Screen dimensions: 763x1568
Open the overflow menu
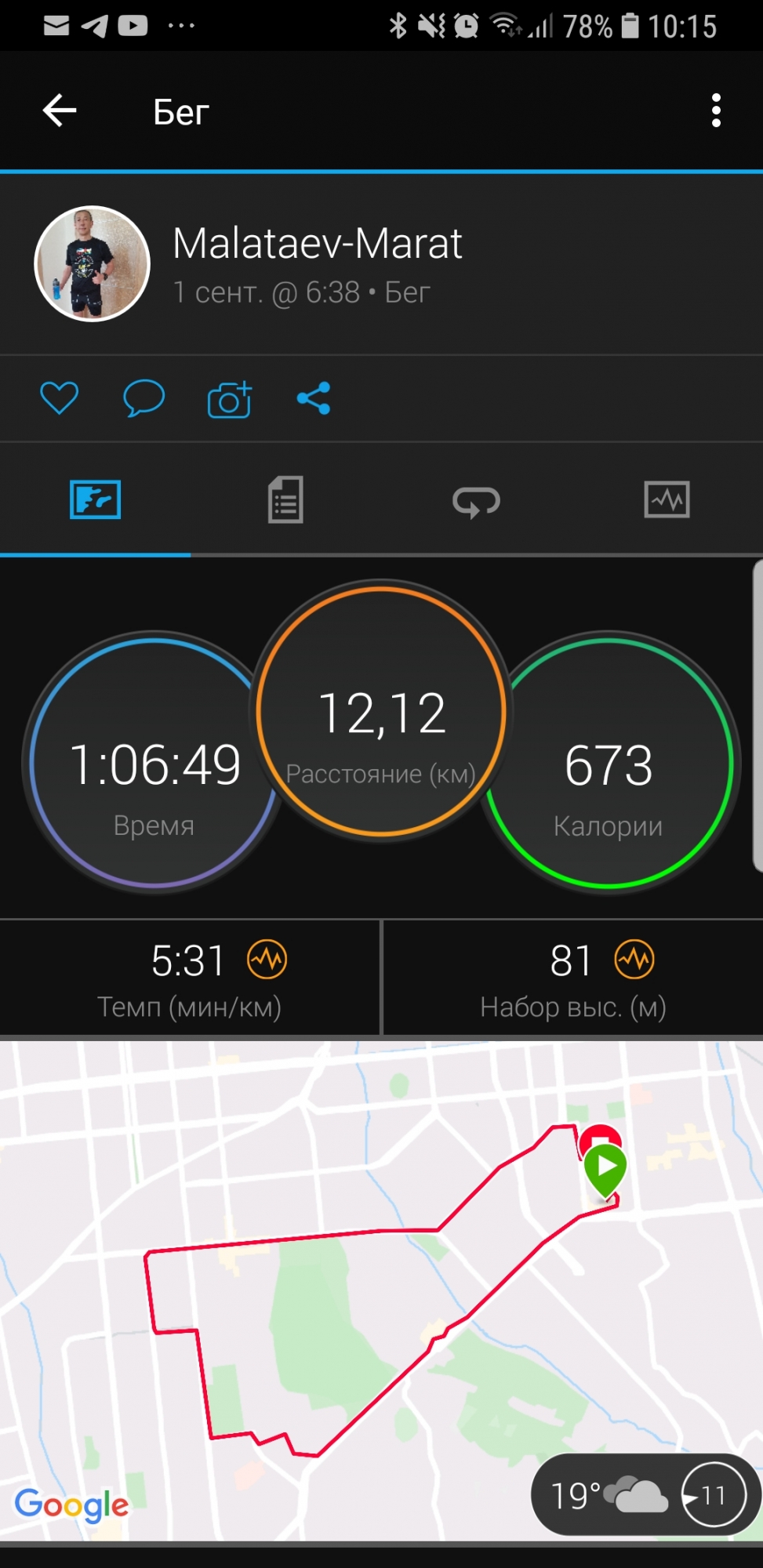pyautogui.click(x=715, y=111)
